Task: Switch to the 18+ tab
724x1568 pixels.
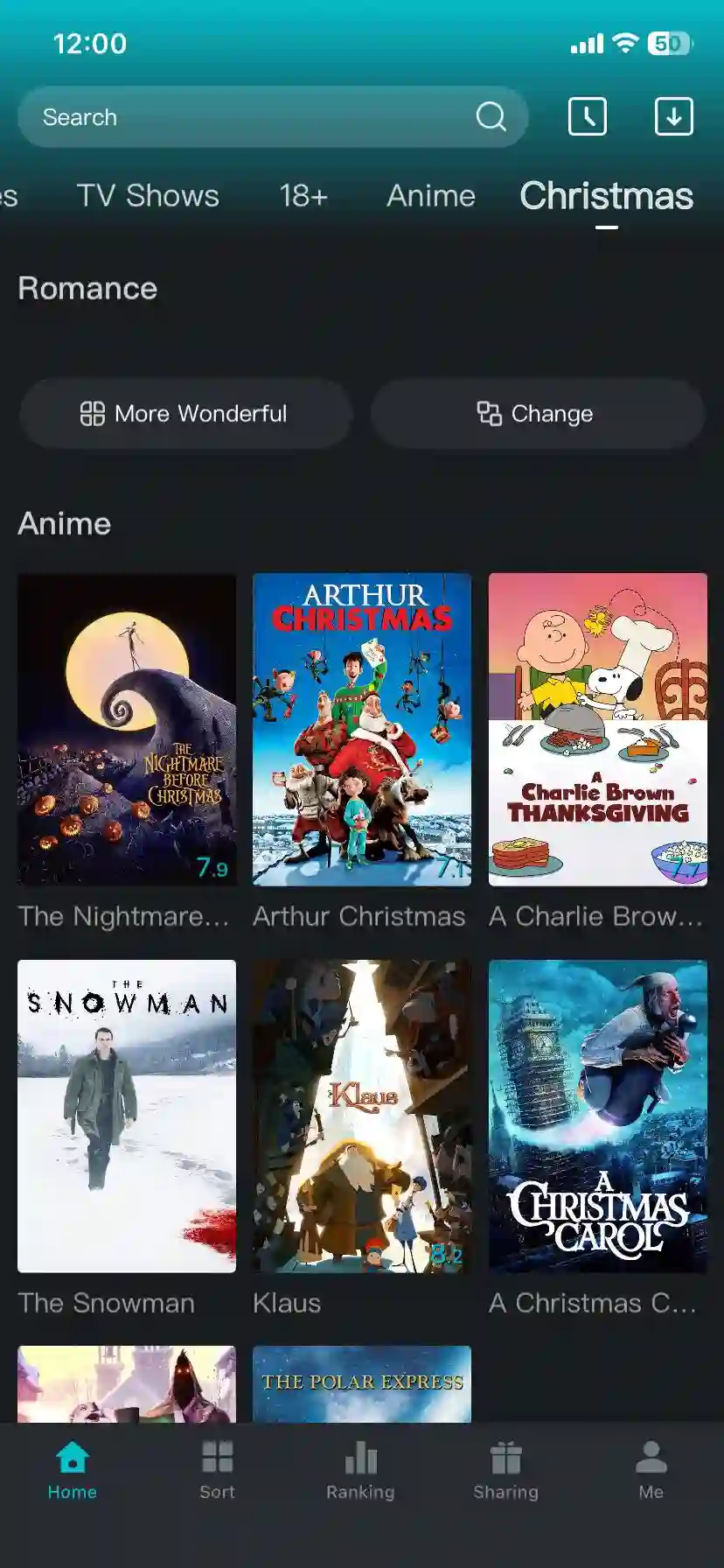Action: 303,196
